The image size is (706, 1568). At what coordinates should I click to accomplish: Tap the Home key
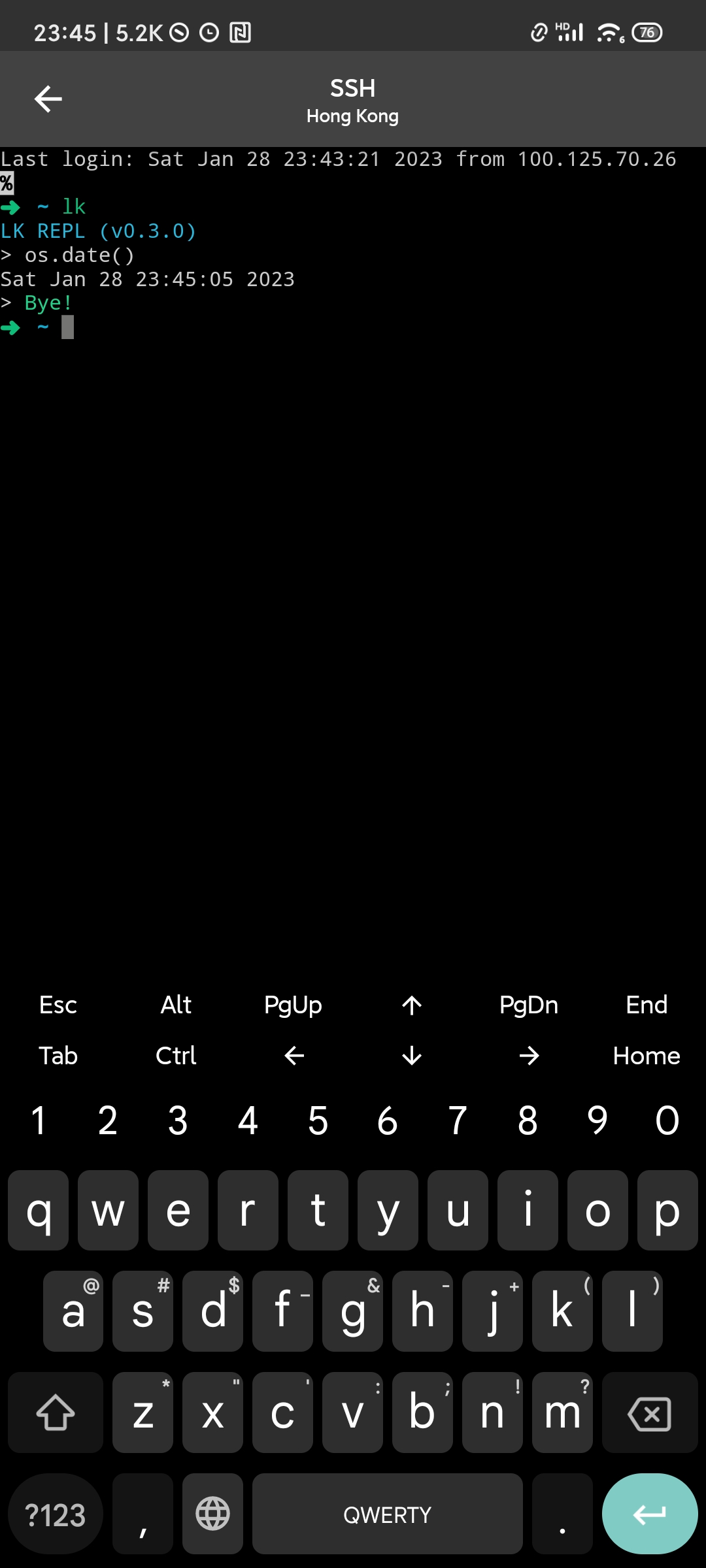(647, 1056)
